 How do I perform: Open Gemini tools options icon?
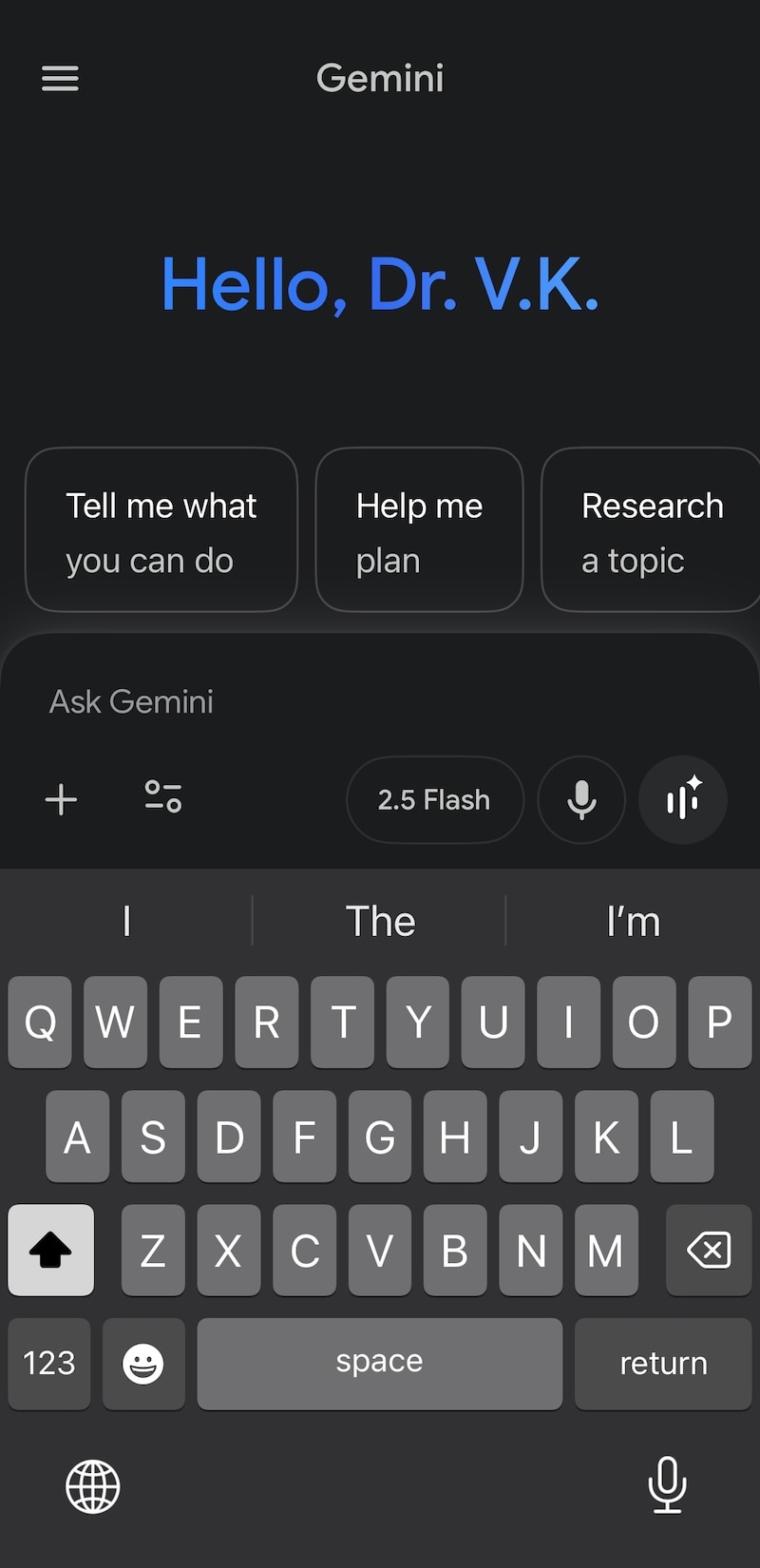pyautogui.click(x=161, y=799)
